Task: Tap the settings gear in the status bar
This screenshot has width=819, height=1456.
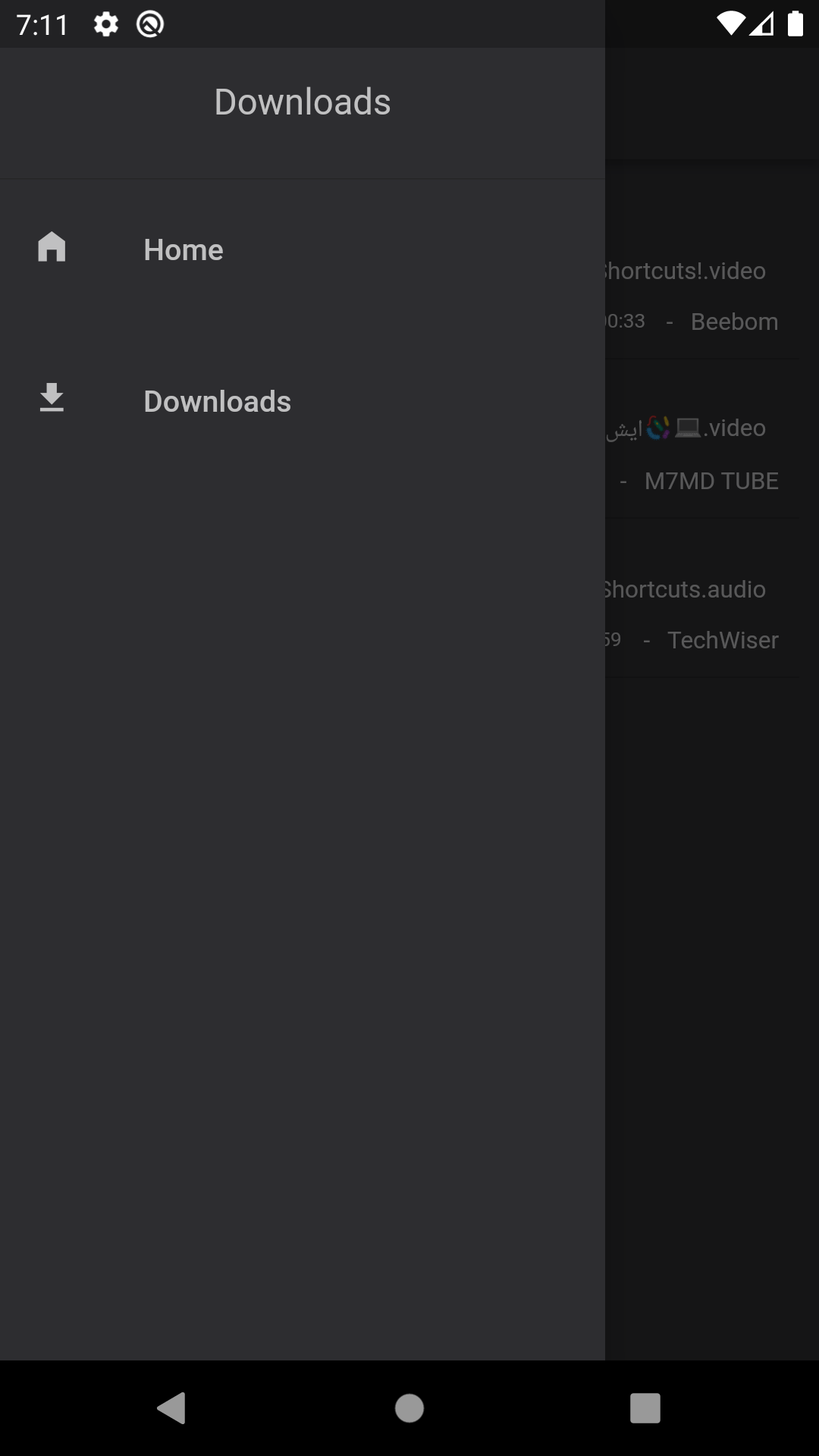Action: (105, 23)
